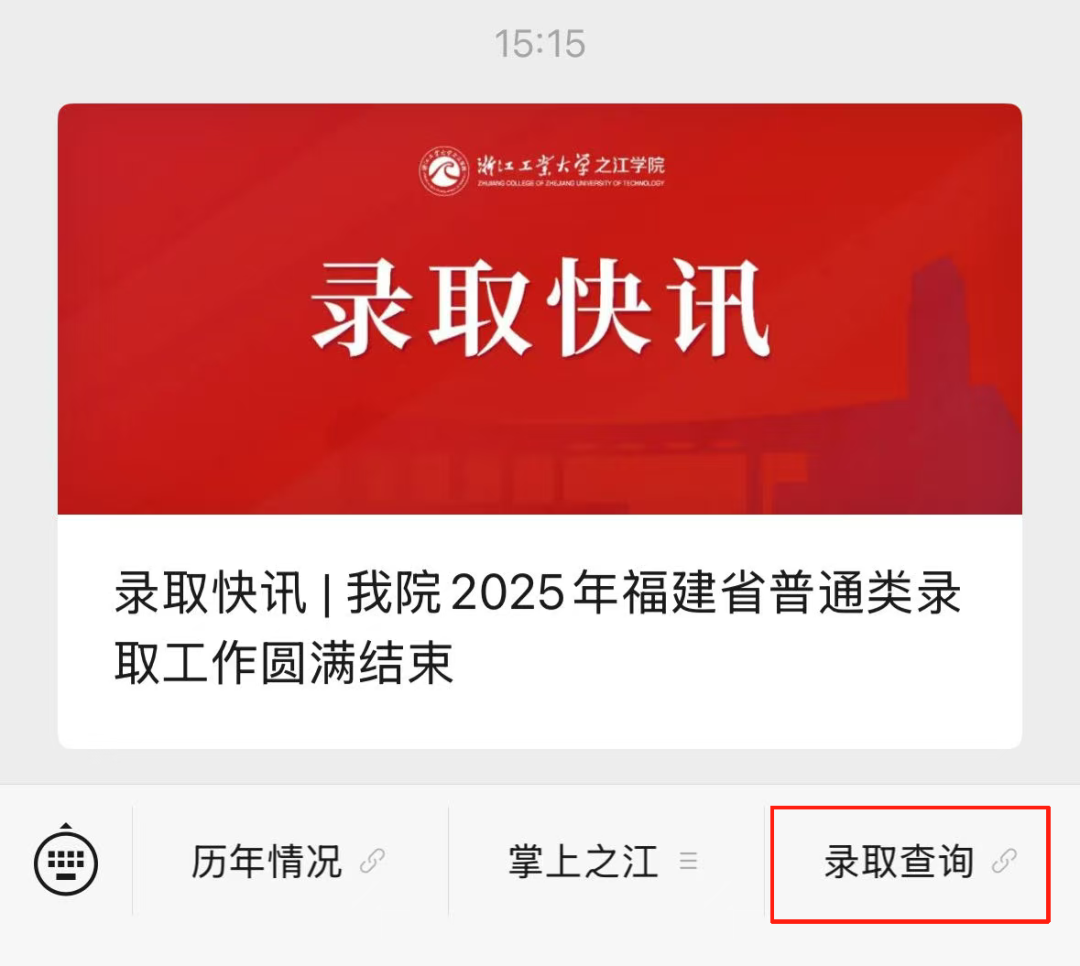Open the 录取快讯 article card
The width and height of the screenshot is (1080, 966).
tap(540, 425)
